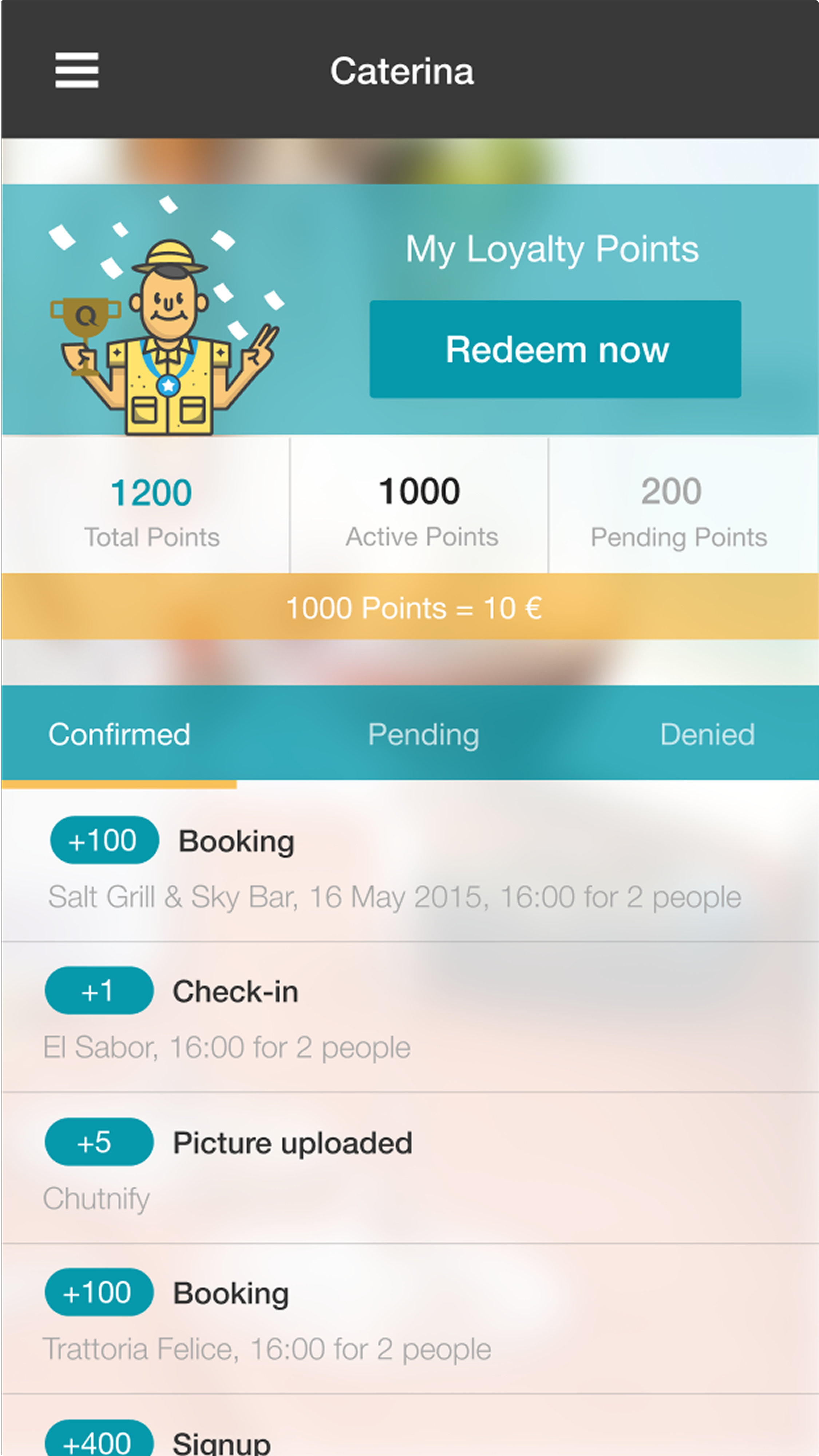Open the Salt Grill & Sky Bar booking
819x1456 pixels.
point(409,866)
